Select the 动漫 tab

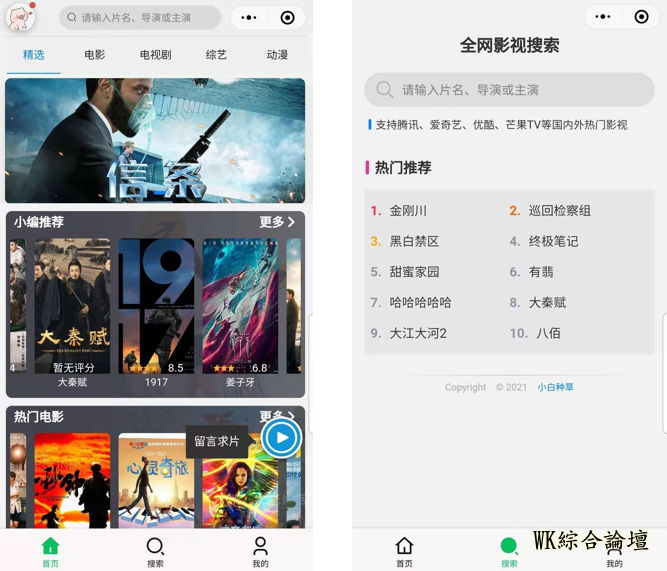point(277,55)
